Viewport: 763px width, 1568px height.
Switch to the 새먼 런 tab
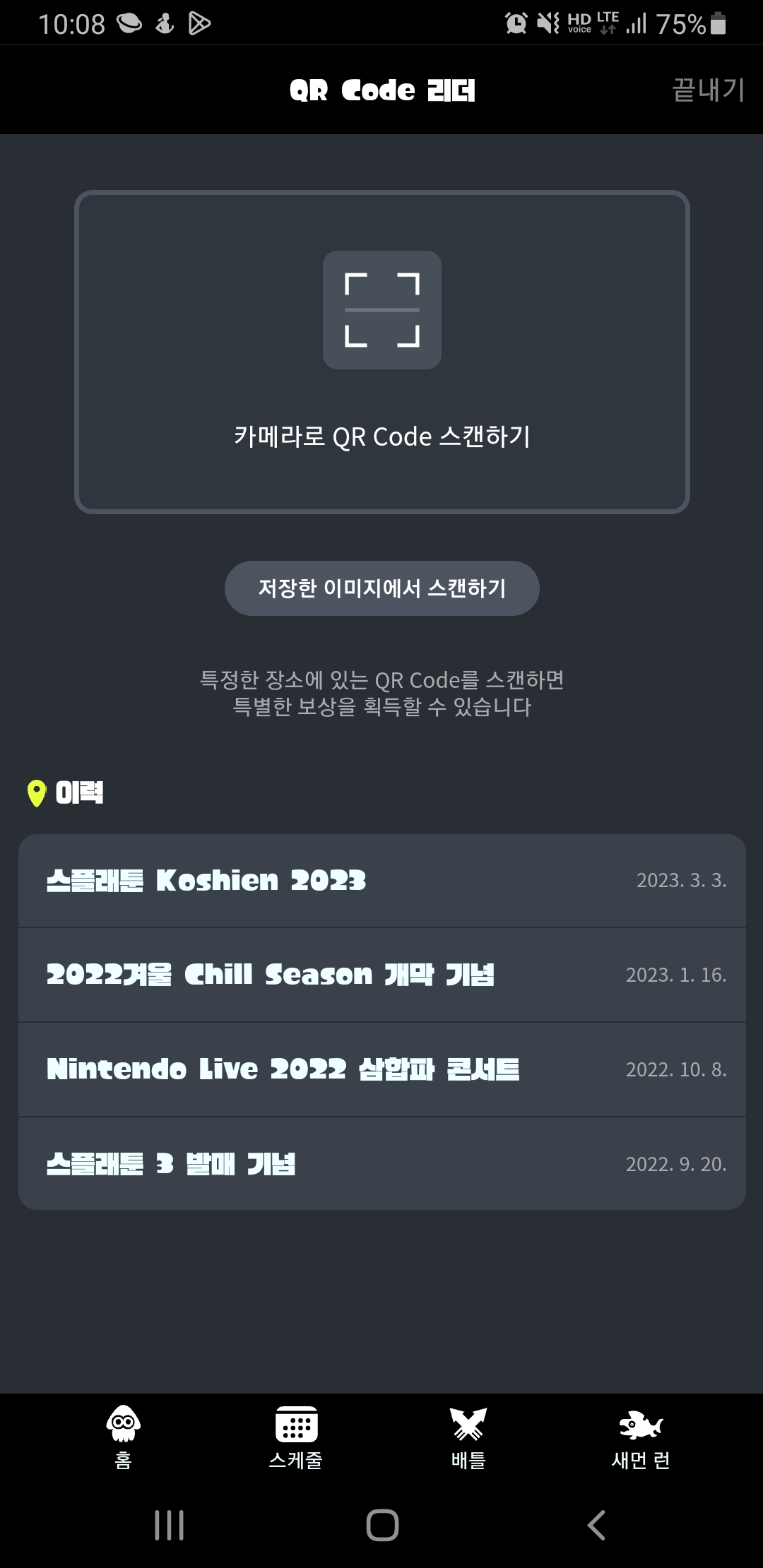coord(641,1438)
